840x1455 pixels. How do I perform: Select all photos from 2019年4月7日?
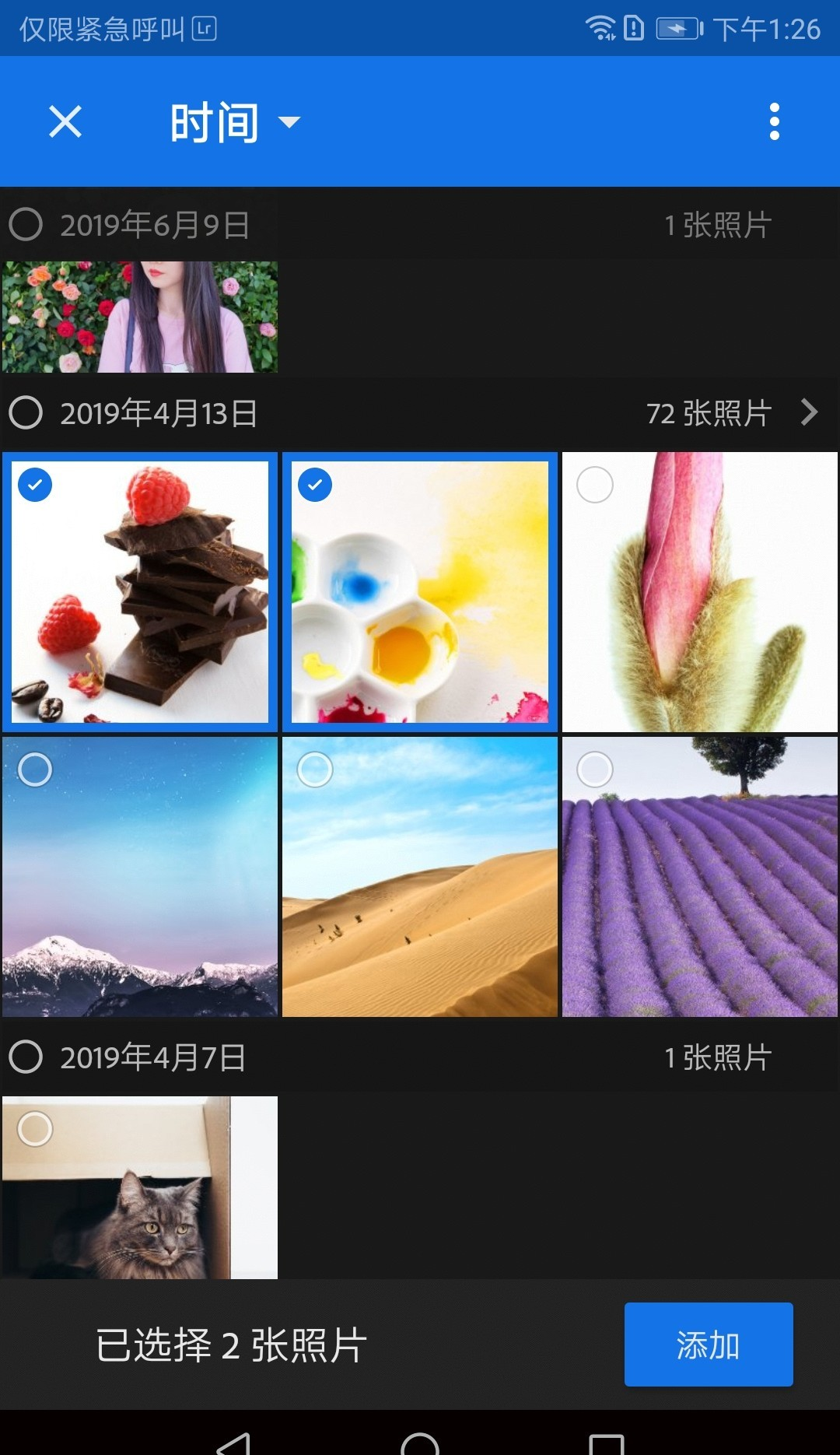pyautogui.click(x=26, y=1057)
